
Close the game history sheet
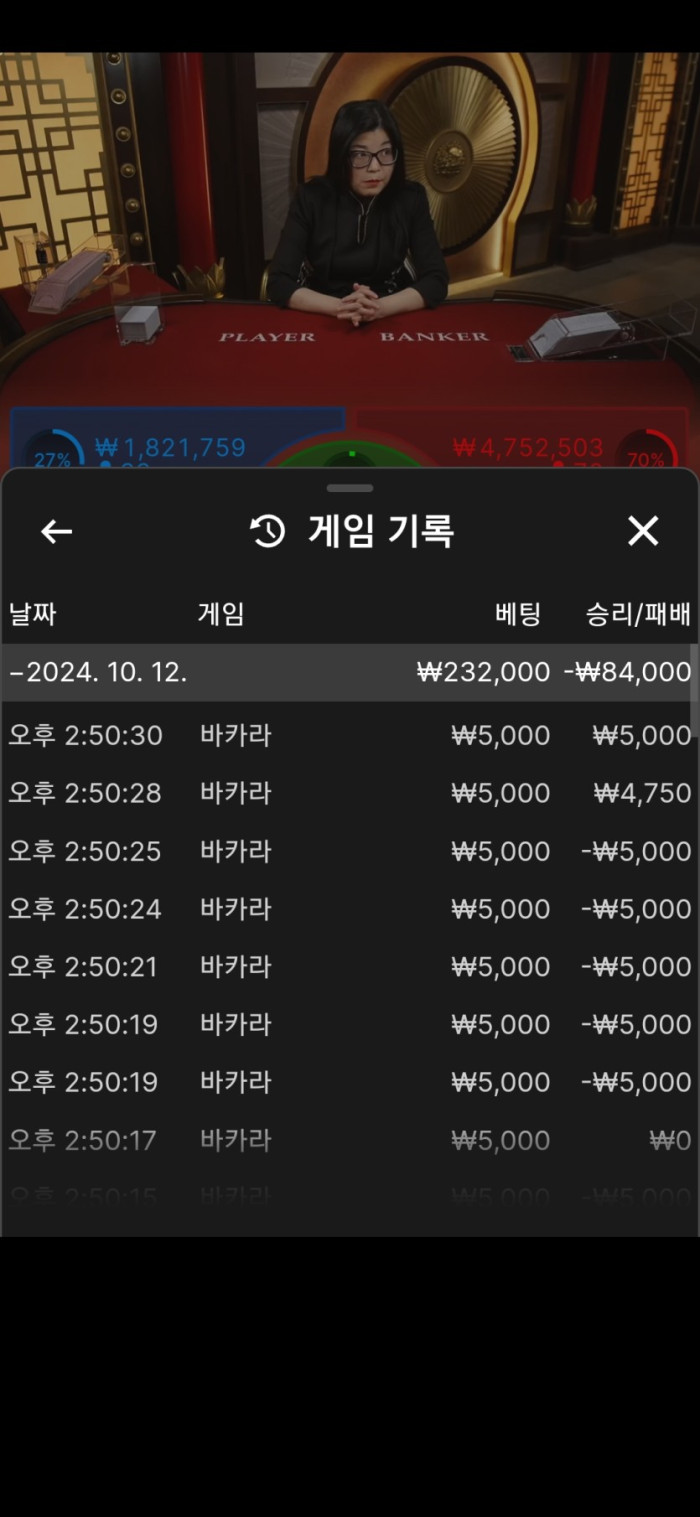(643, 531)
